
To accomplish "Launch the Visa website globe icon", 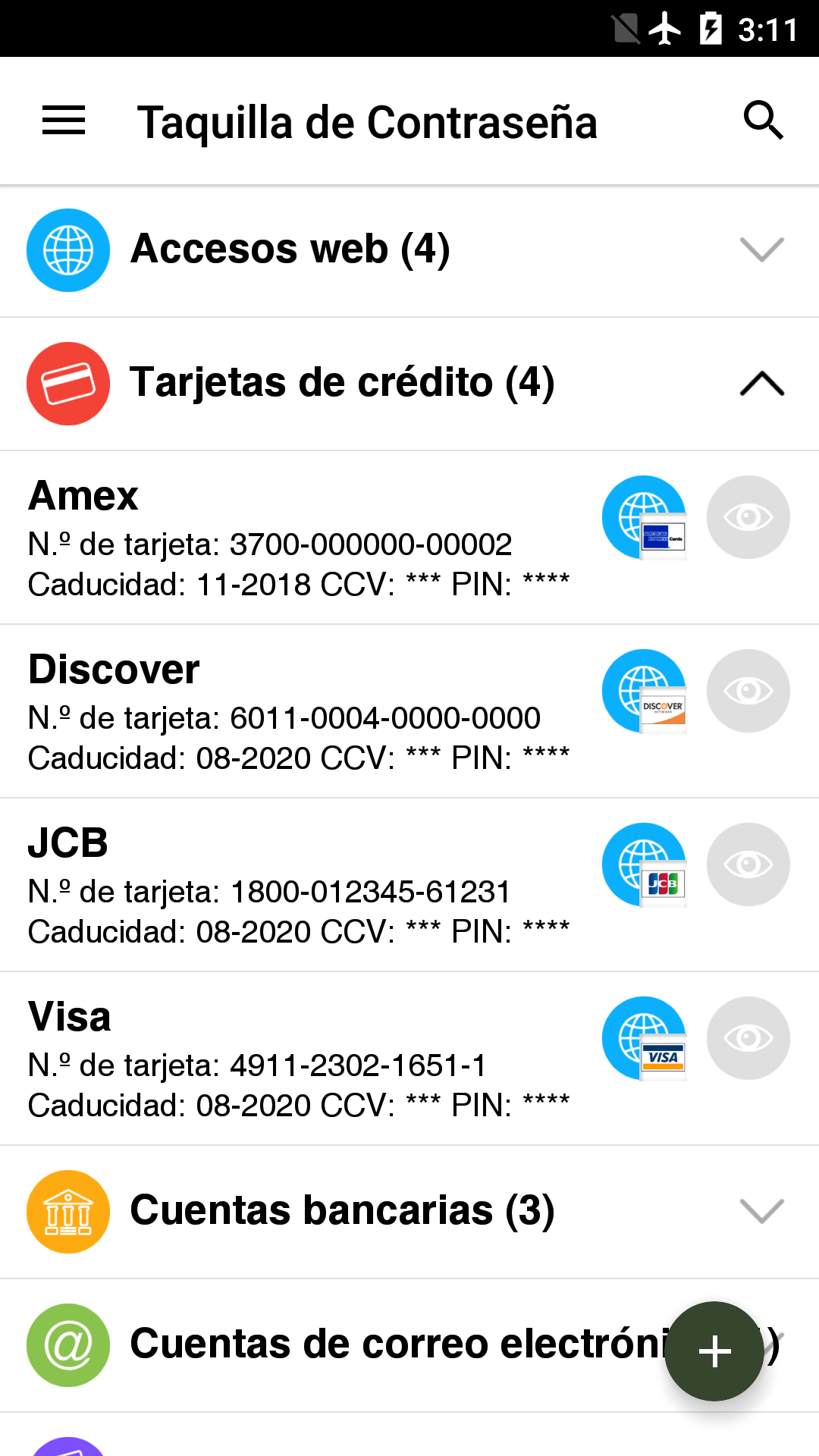I will 645,1039.
